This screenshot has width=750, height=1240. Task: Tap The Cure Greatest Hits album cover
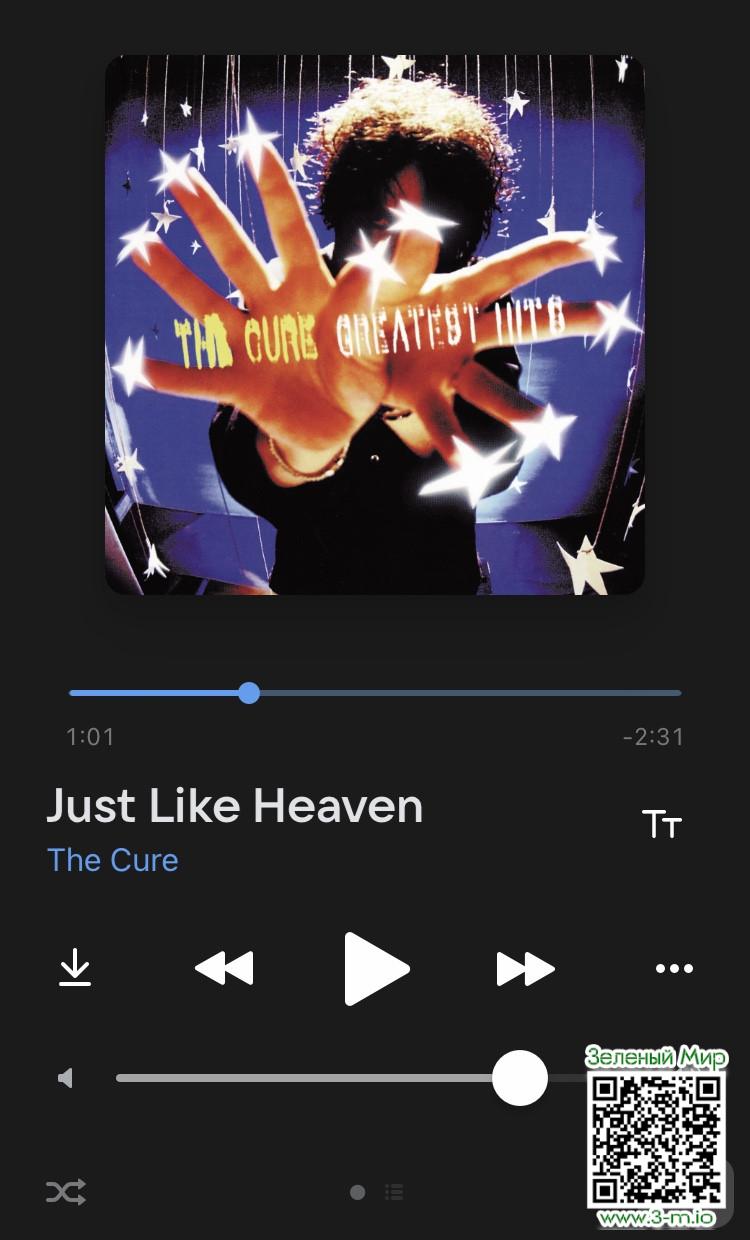pos(375,325)
